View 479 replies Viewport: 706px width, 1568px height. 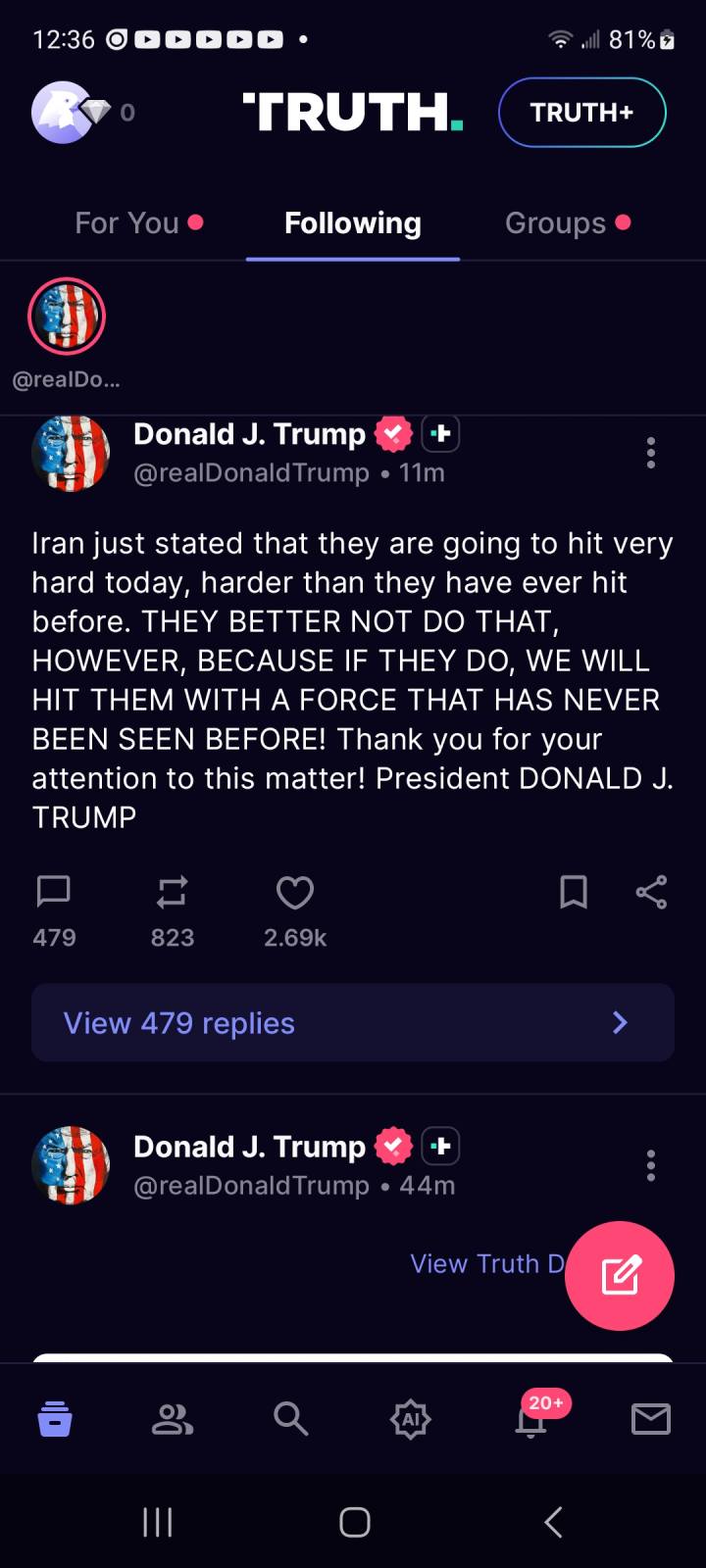(353, 1023)
